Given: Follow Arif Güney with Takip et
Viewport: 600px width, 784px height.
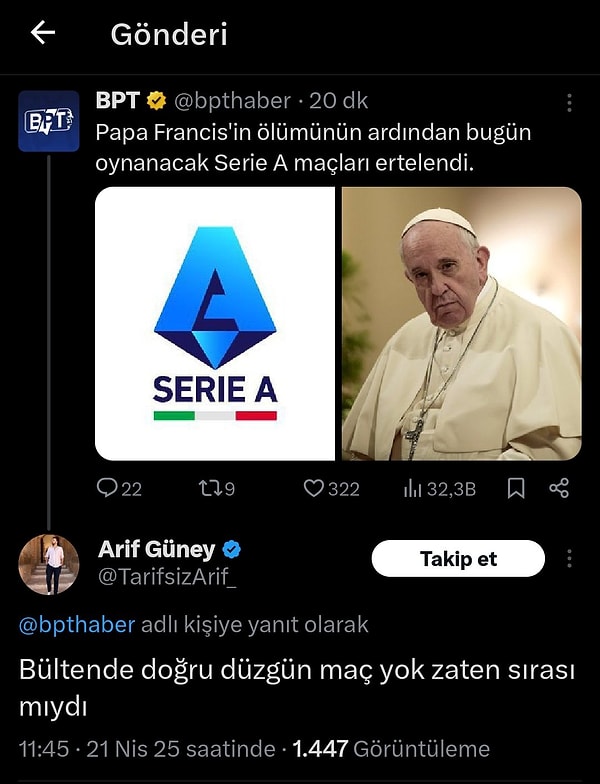Looking at the screenshot, I should [458, 558].
